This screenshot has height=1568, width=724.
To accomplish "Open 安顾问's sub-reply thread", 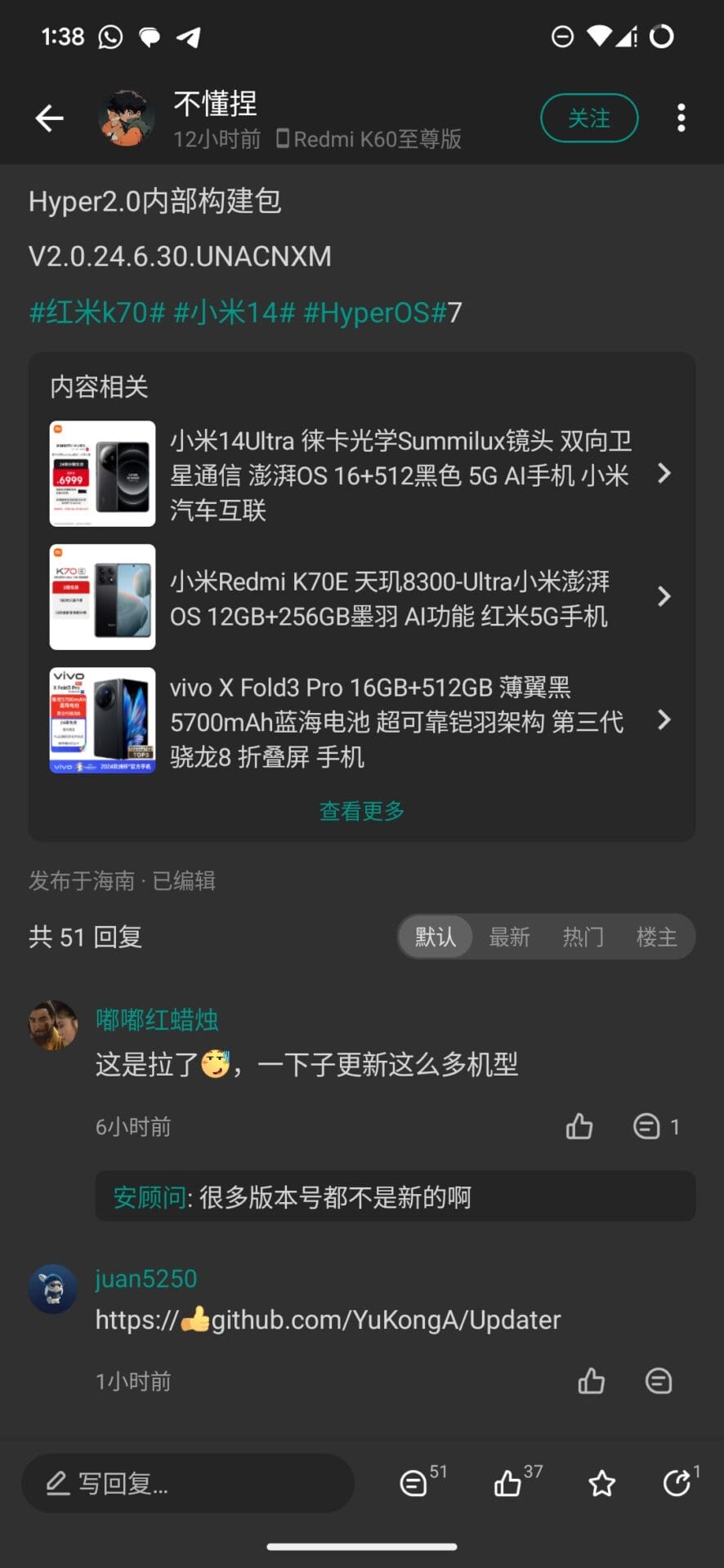I will click(x=395, y=1197).
